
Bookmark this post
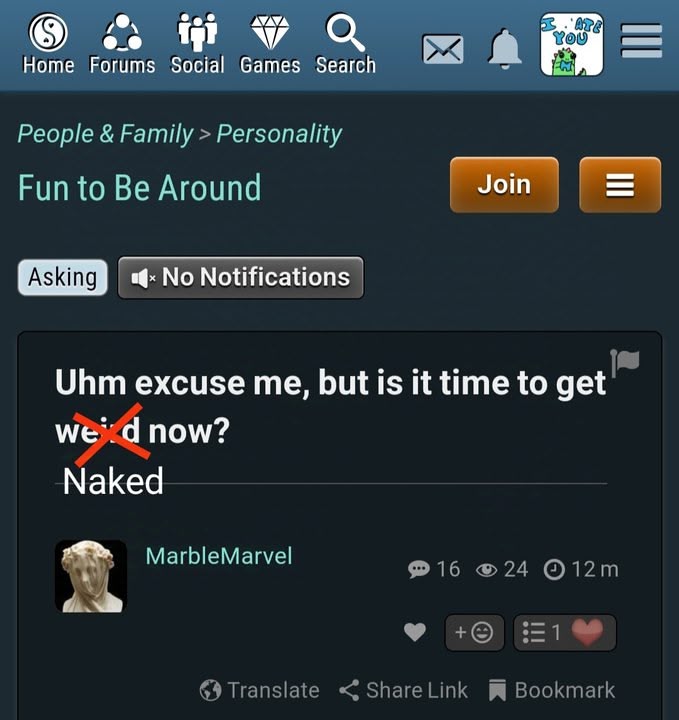tap(551, 690)
